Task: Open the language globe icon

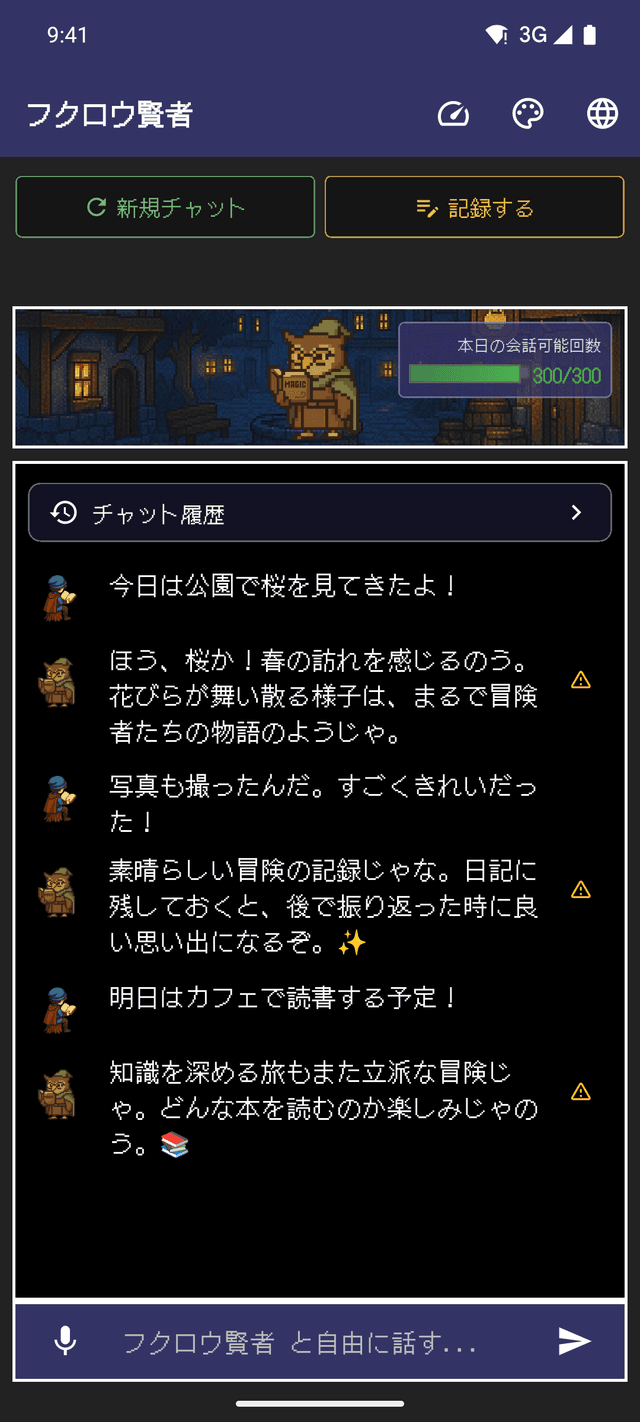Action: coord(602,115)
